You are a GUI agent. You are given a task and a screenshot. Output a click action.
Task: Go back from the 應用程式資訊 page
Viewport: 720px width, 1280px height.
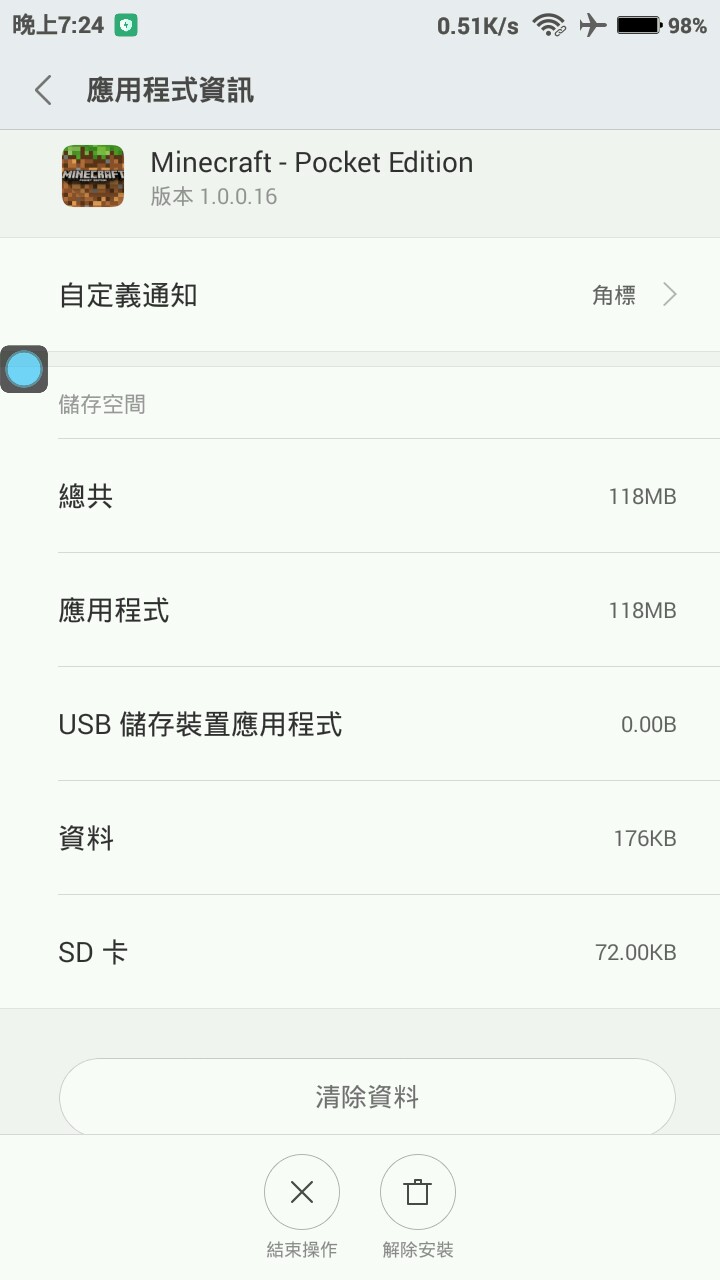(x=43, y=90)
